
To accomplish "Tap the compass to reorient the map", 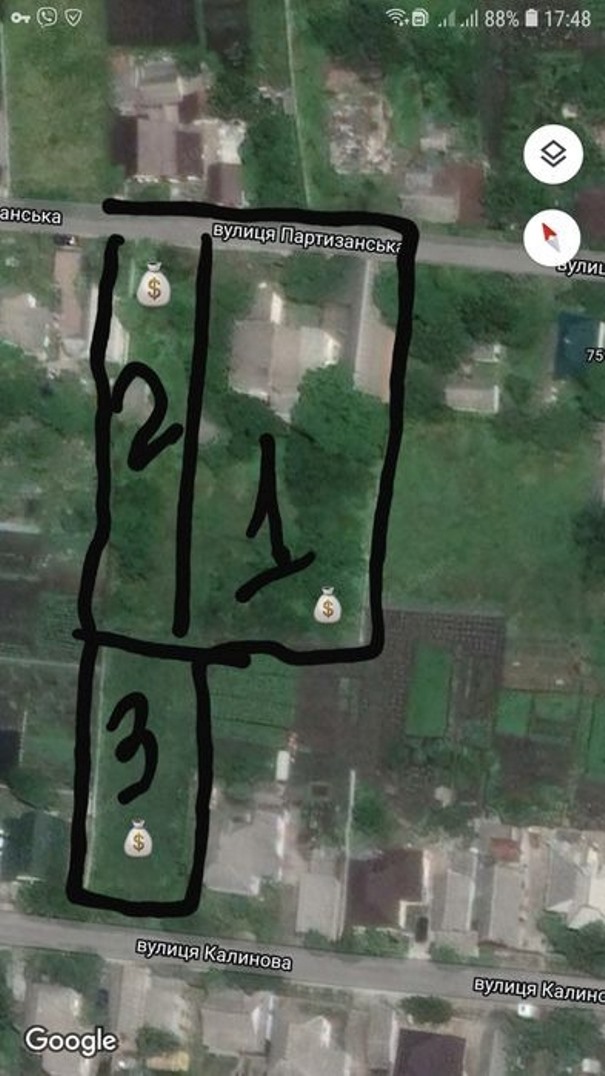I will (552, 237).
